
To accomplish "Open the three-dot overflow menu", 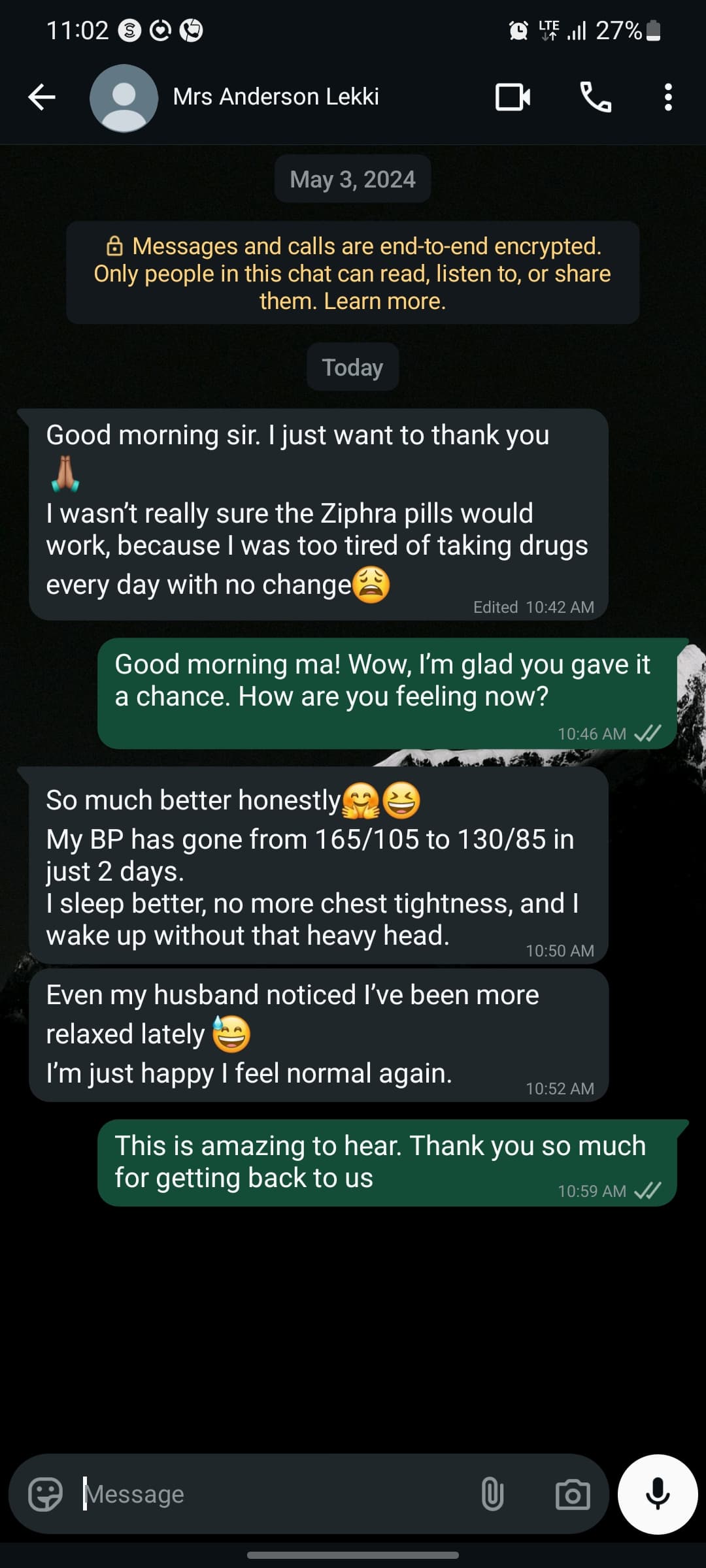I will 667,97.
